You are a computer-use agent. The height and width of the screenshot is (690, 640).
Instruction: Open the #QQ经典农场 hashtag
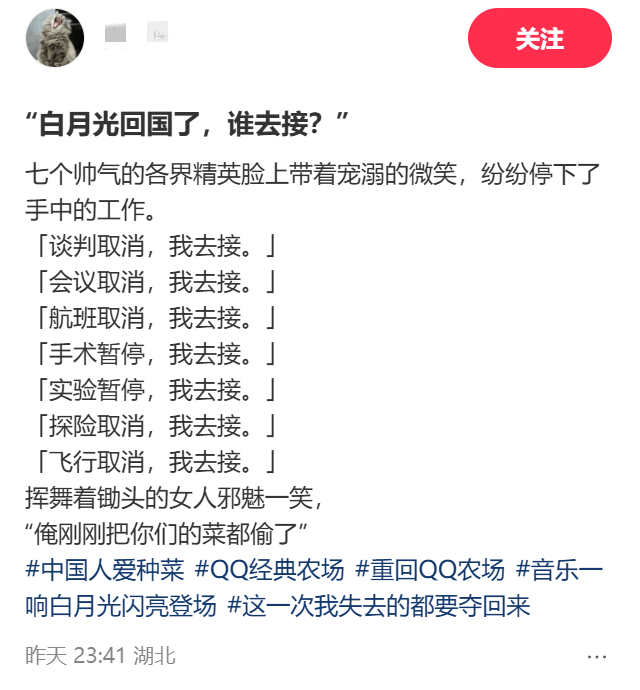point(269,570)
